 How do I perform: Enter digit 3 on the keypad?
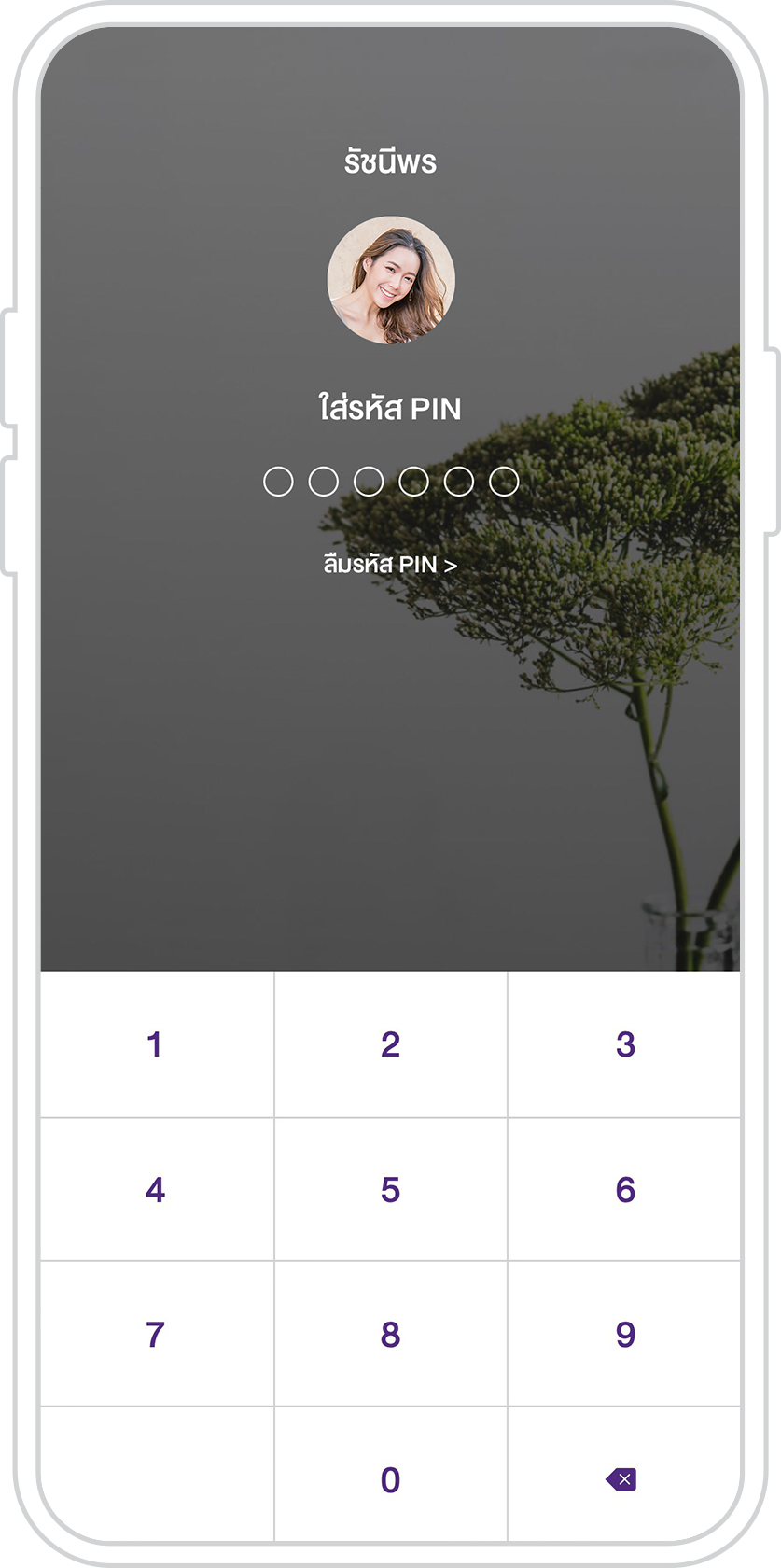[x=624, y=1044]
